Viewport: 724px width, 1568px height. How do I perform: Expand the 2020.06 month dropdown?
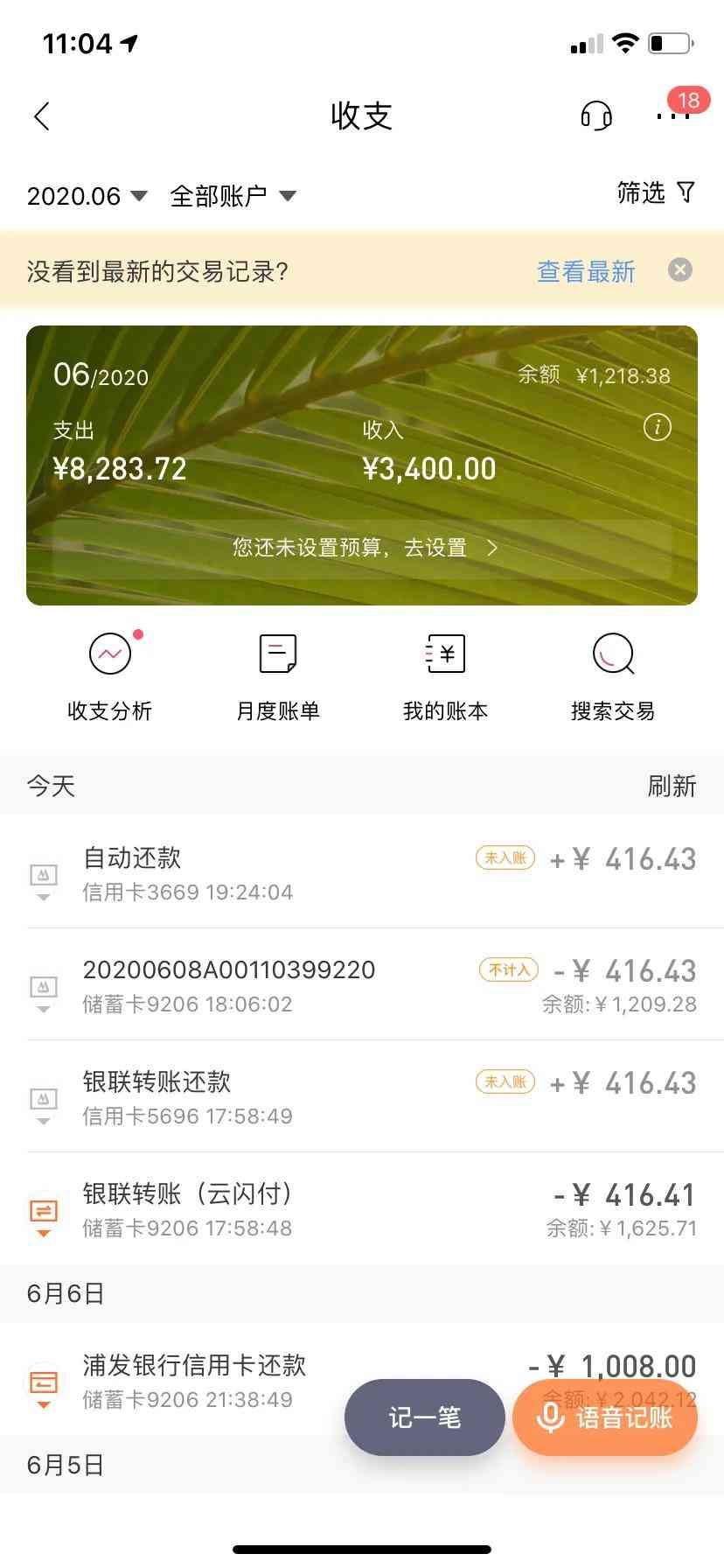87,196
